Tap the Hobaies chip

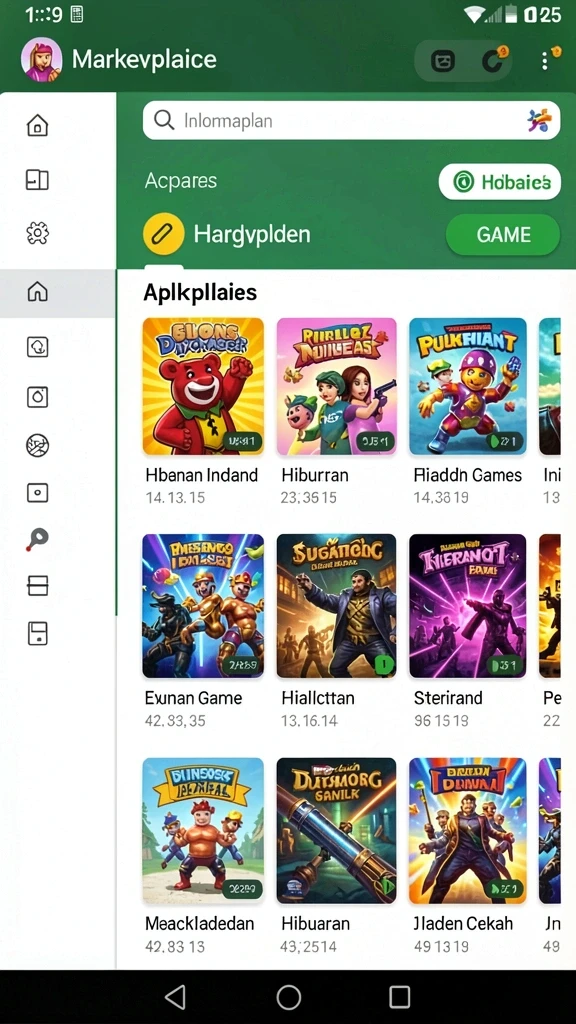(500, 182)
